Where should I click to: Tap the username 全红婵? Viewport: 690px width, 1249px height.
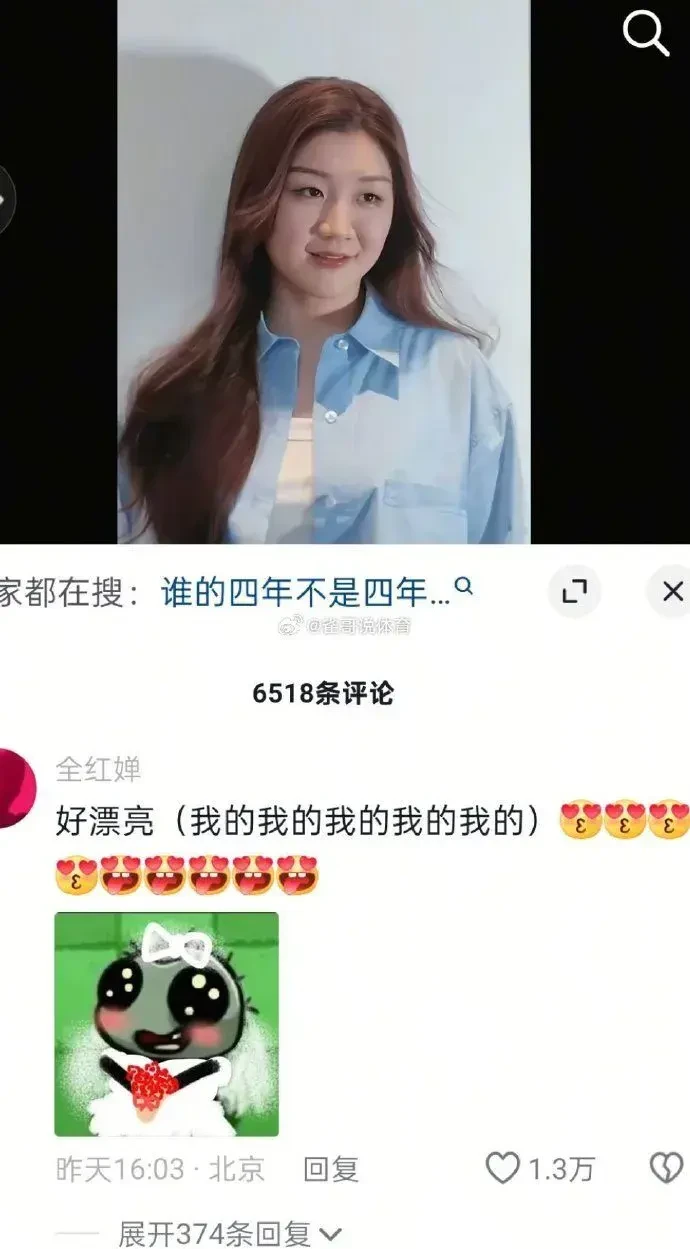click(x=98, y=769)
